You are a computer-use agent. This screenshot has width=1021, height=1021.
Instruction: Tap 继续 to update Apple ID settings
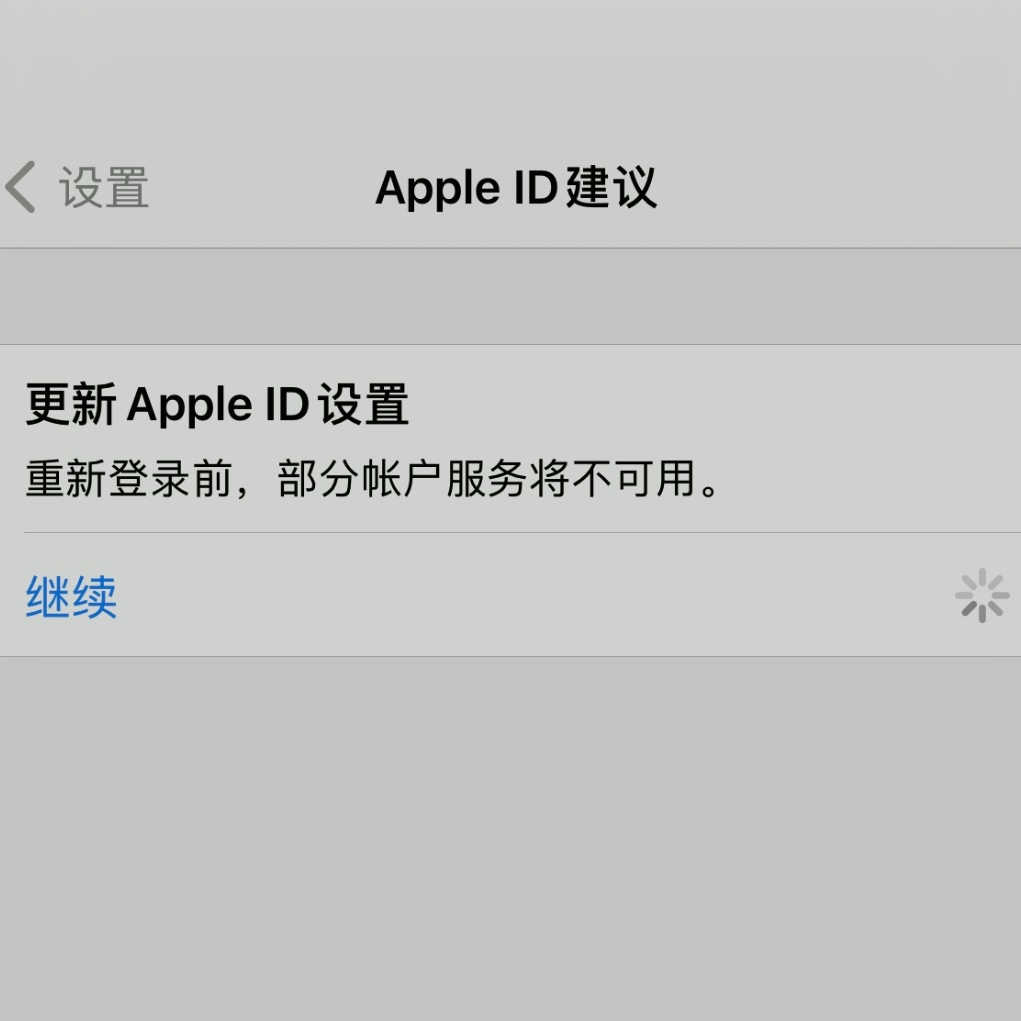point(71,596)
